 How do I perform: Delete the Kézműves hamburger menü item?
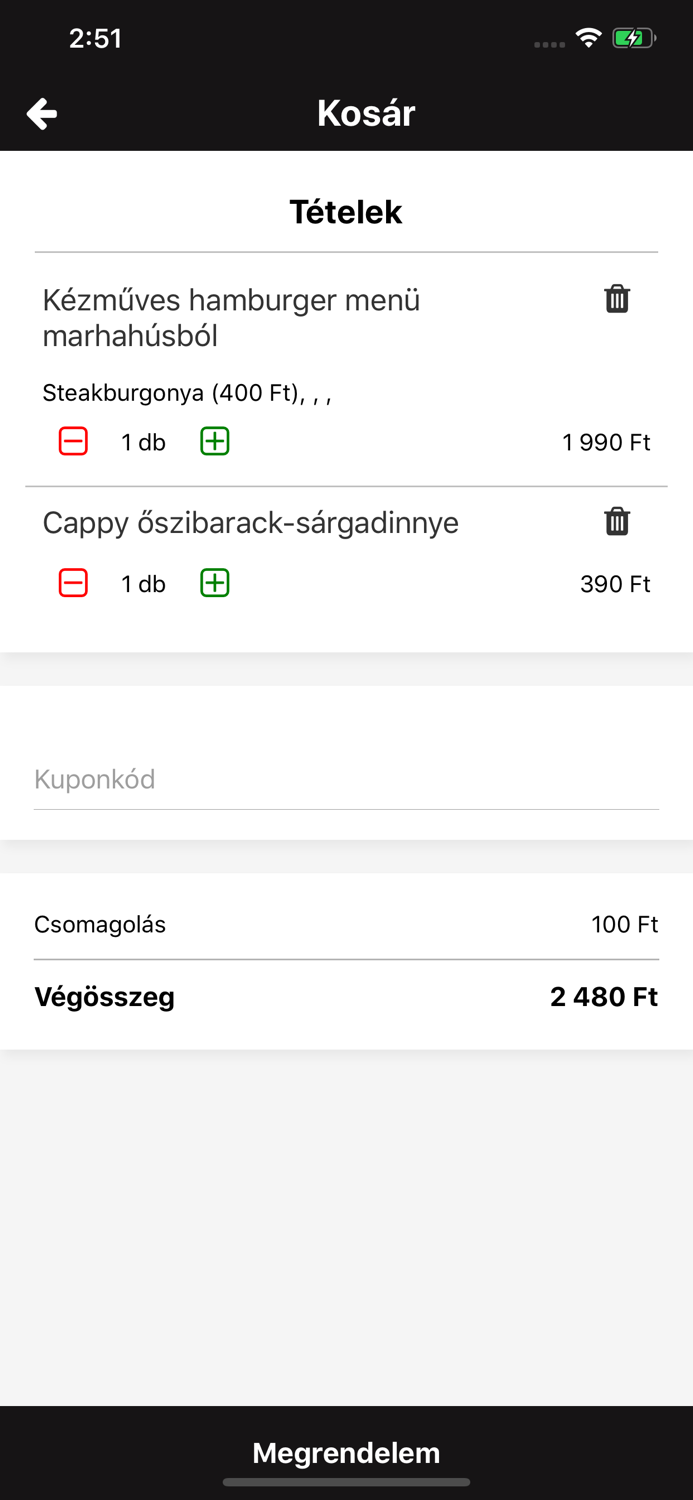coord(617,299)
